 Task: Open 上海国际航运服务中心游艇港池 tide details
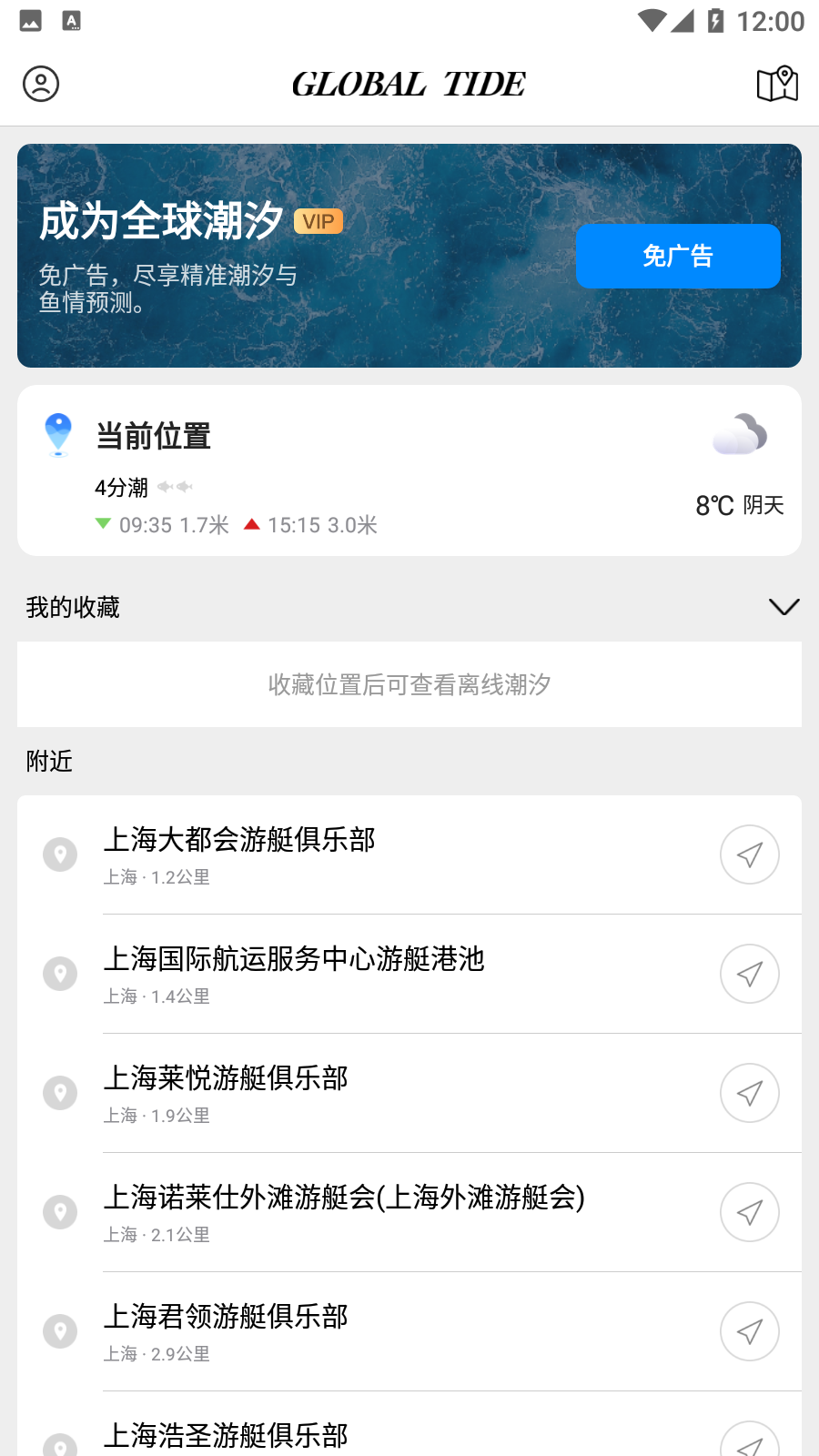(364, 974)
